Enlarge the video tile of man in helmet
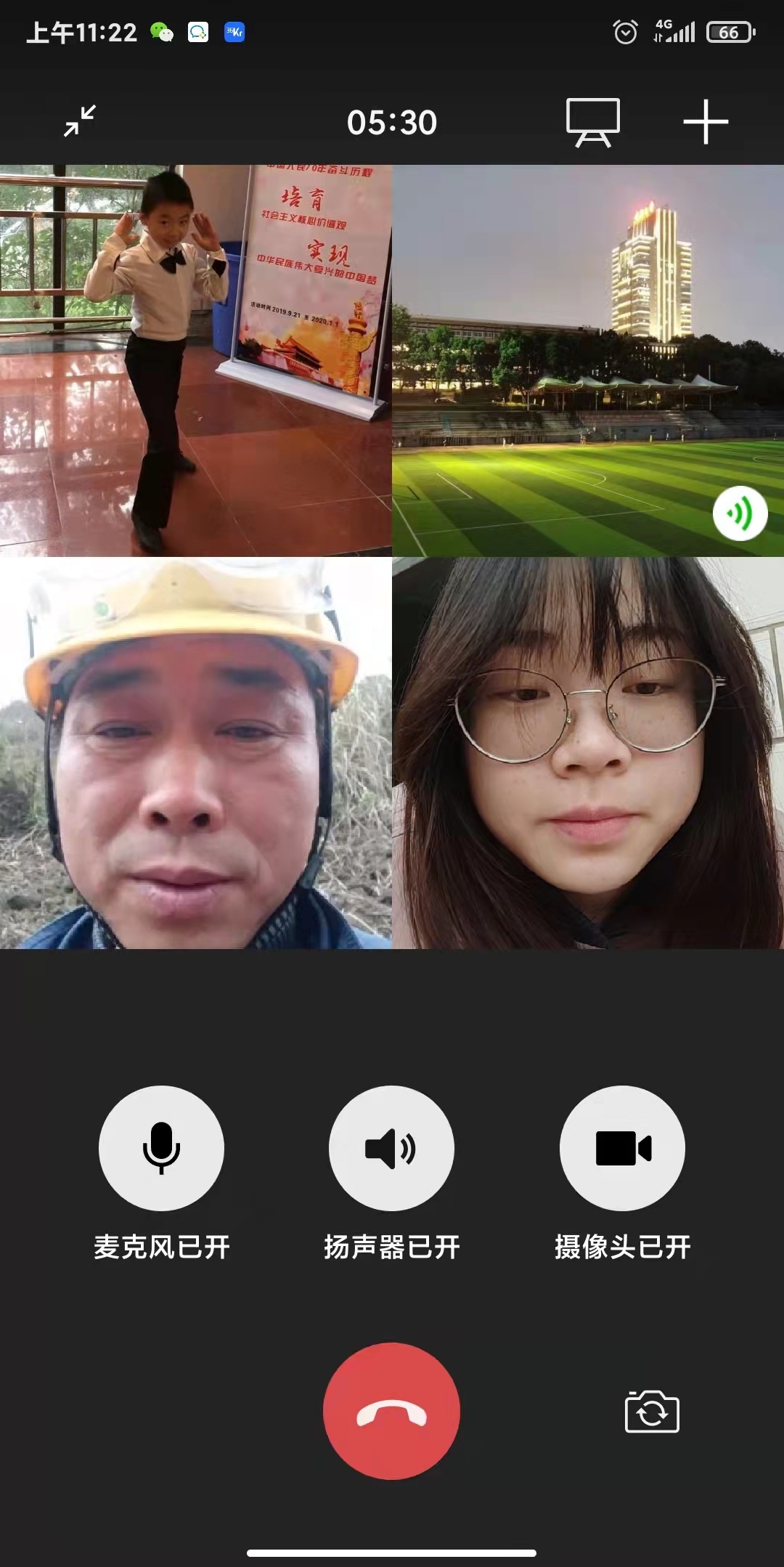The width and height of the screenshot is (784, 1567). click(x=196, y=753)
